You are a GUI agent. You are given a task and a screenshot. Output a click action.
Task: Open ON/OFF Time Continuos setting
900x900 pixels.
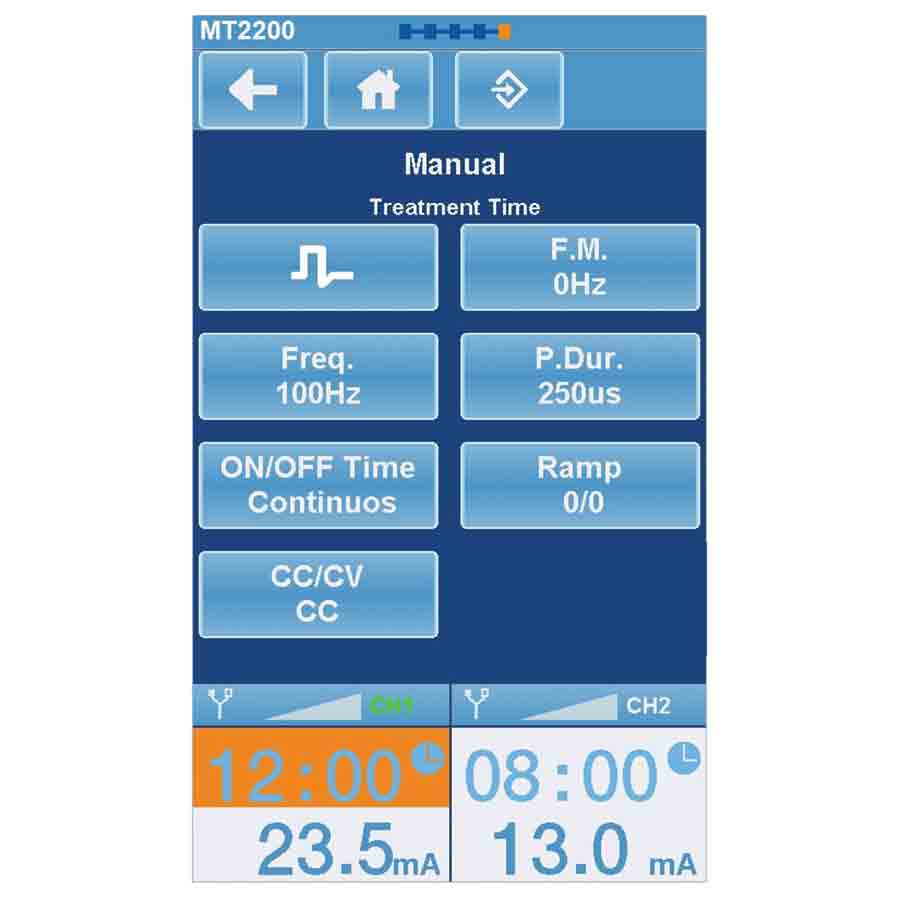coord(318,485)
